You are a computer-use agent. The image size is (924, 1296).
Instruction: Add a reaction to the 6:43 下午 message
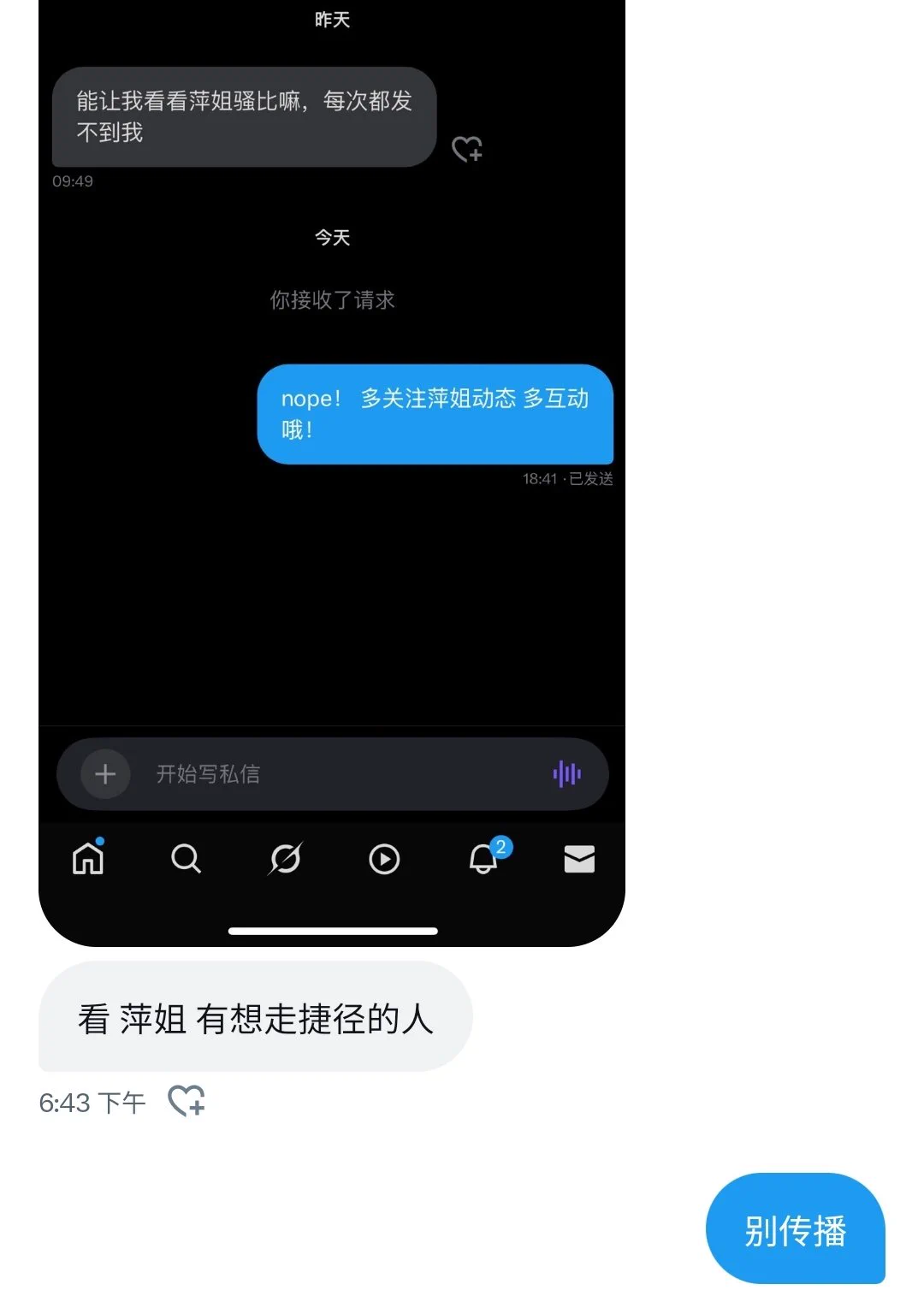(x=187, y=1100)
